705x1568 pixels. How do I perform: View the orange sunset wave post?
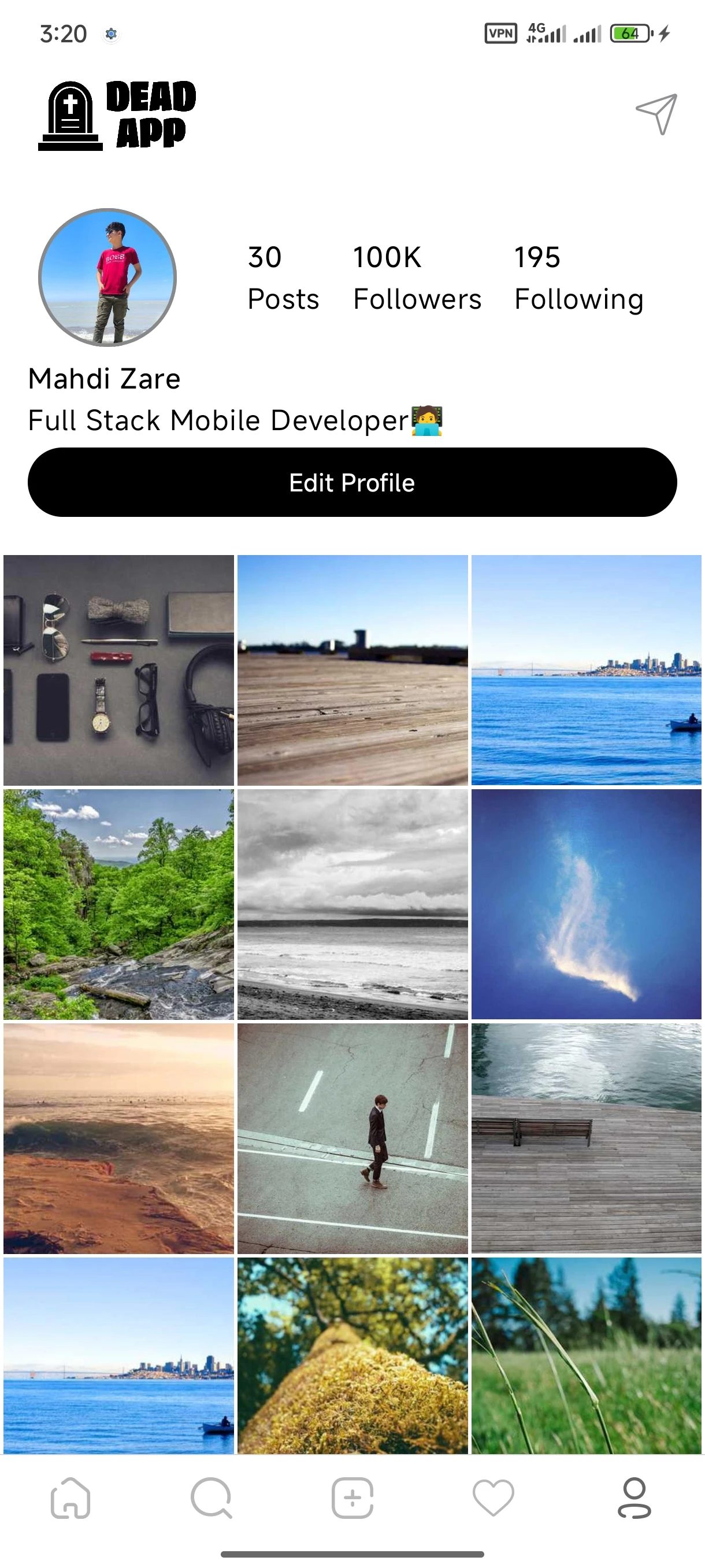tap(118, 1138)
